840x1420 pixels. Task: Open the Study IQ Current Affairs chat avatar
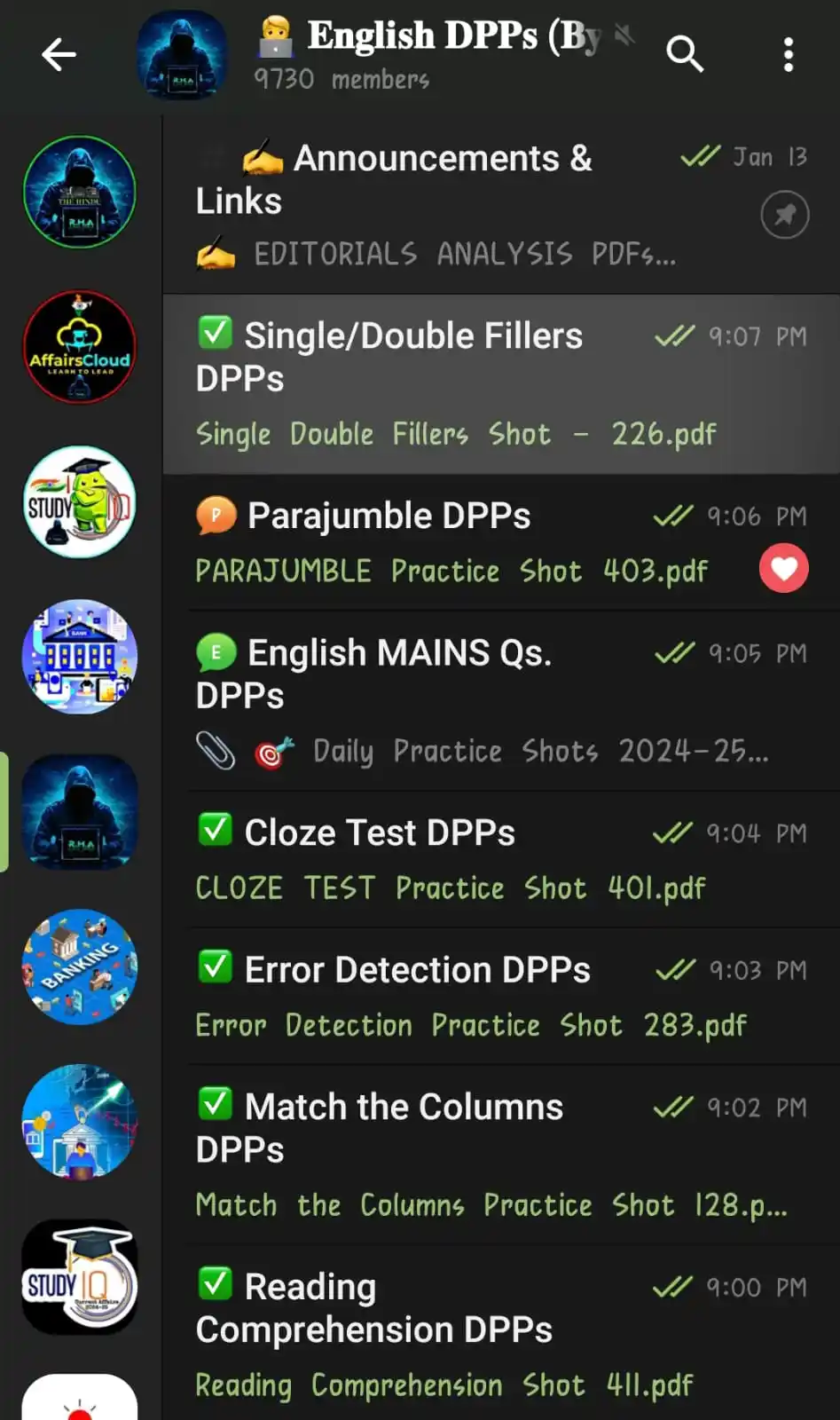[79, 1275]
